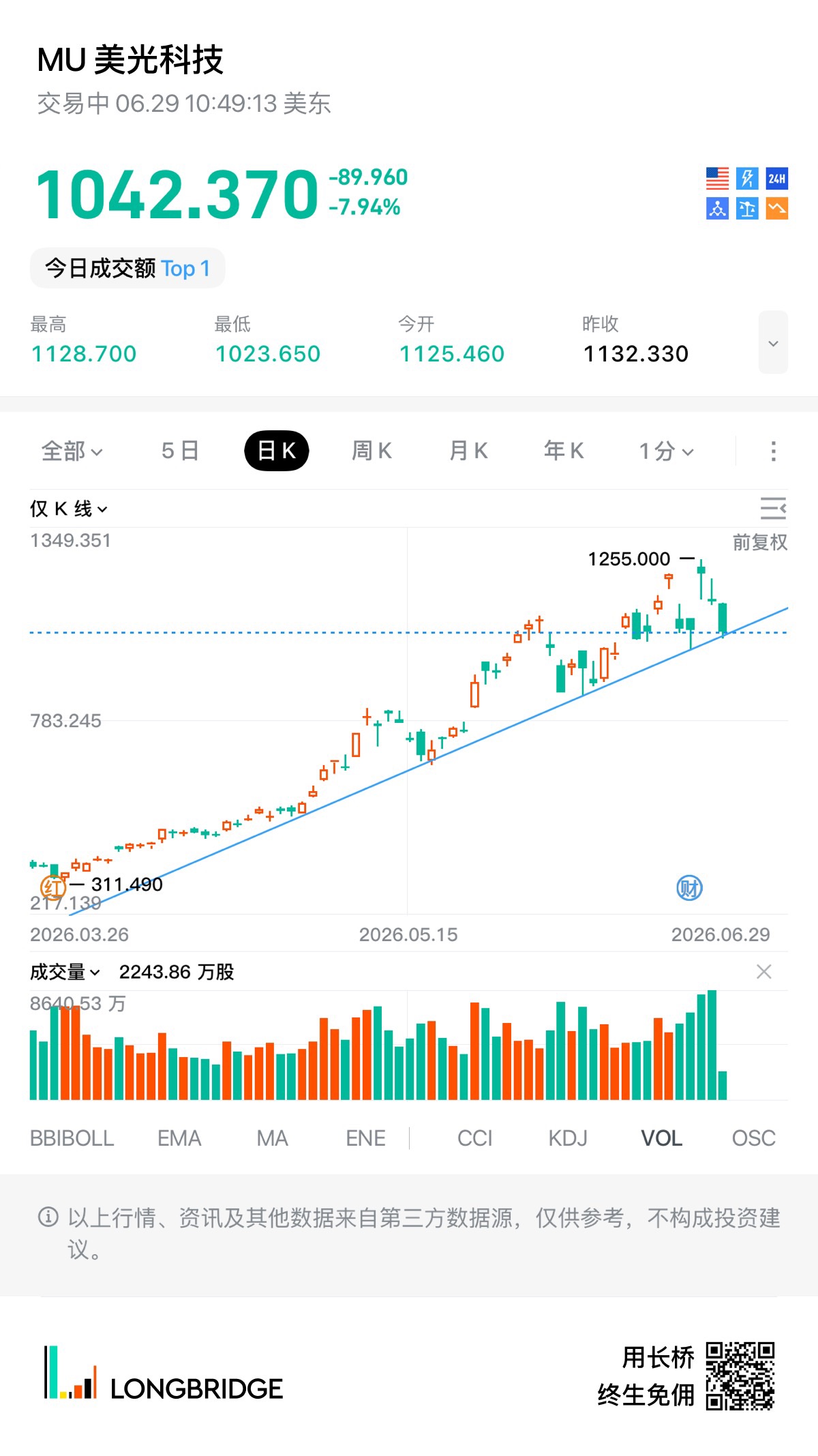Viewport: 818px width, 1456px height.
Task: Open the chart overflow menu dots
Action: [x=773, y=451]
